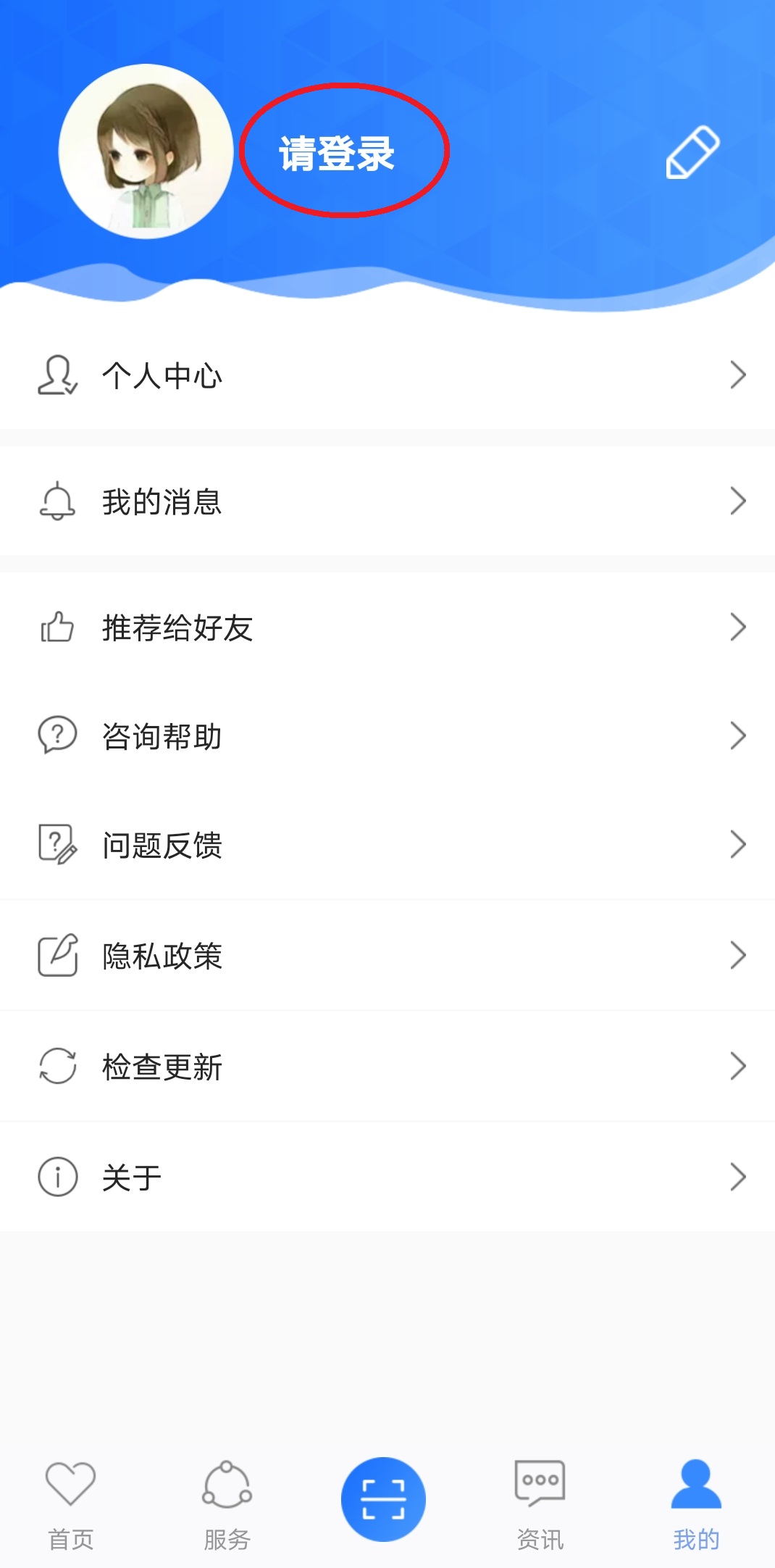The image size is (775, 1568).
Task: Switch to the 资讯 tab
Action: pos(538,1500)
